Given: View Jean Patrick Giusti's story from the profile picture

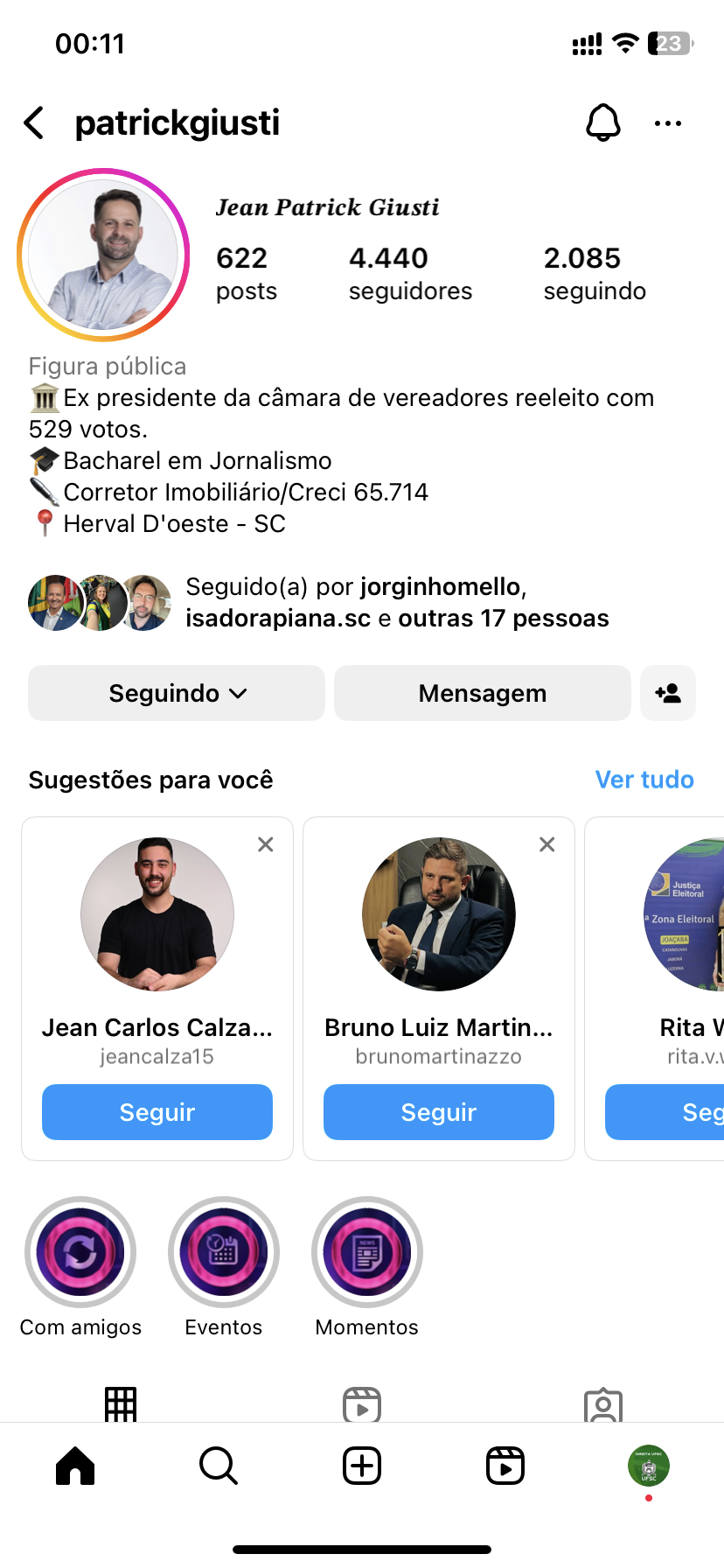Looking at the screenshot, I should [103, 255].
